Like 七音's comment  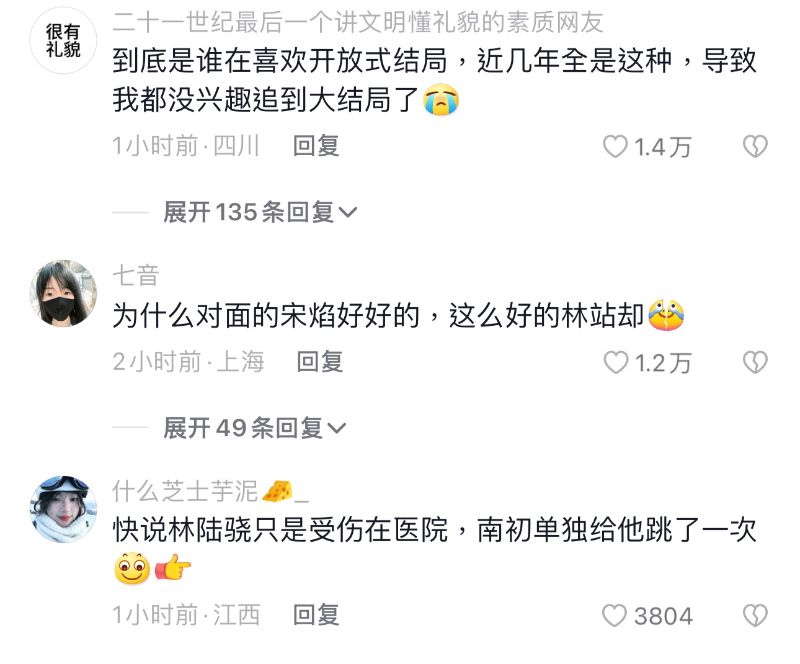(x=616, y=363)
